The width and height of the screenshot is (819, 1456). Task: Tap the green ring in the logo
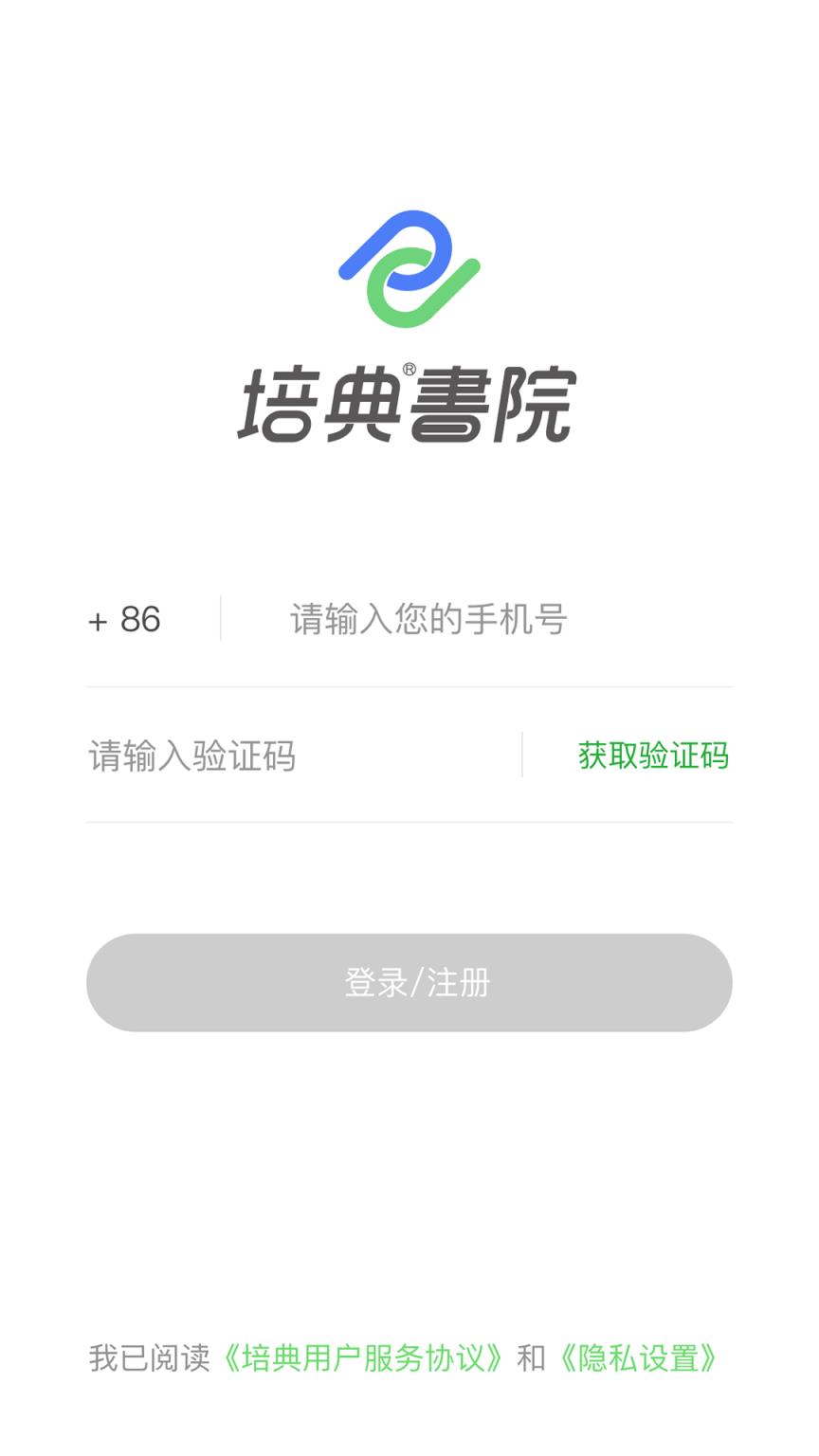click(431, 299)
